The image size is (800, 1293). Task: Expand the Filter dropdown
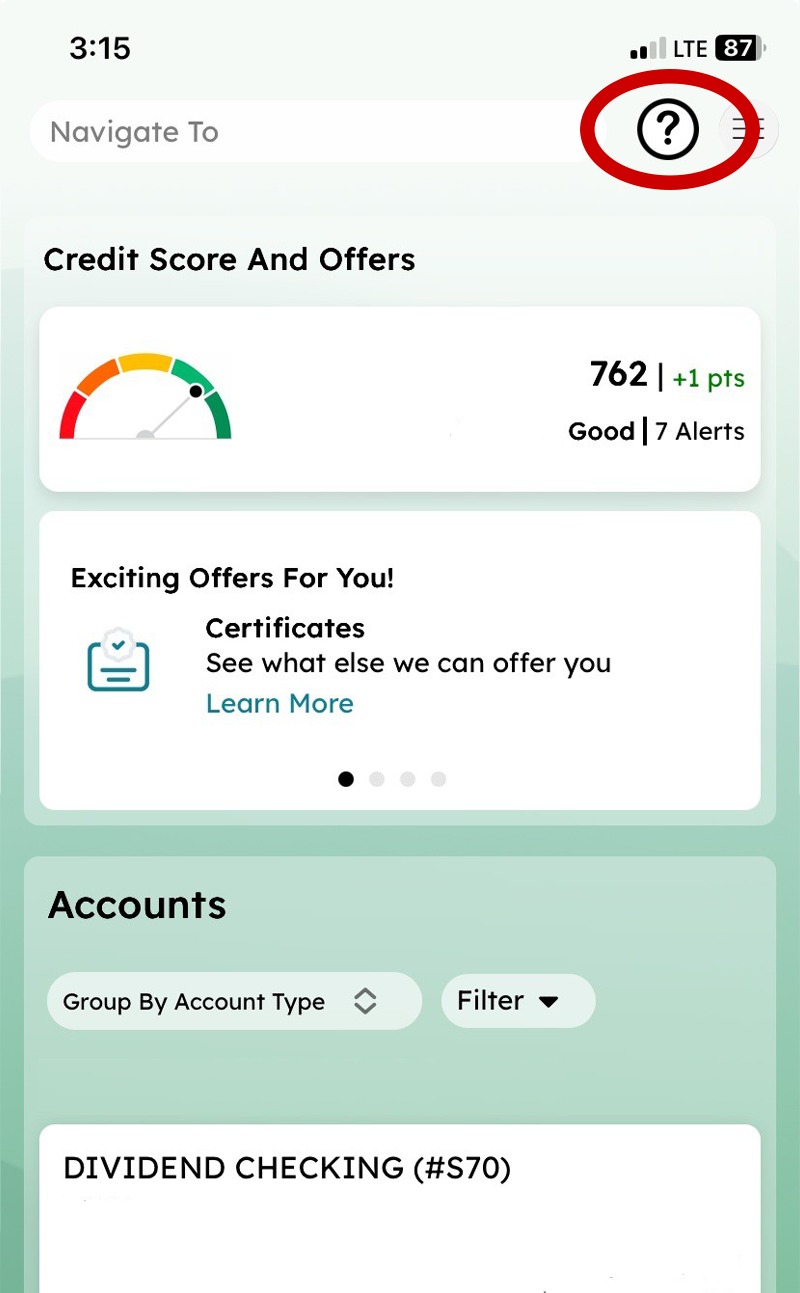coord(518,1000)
